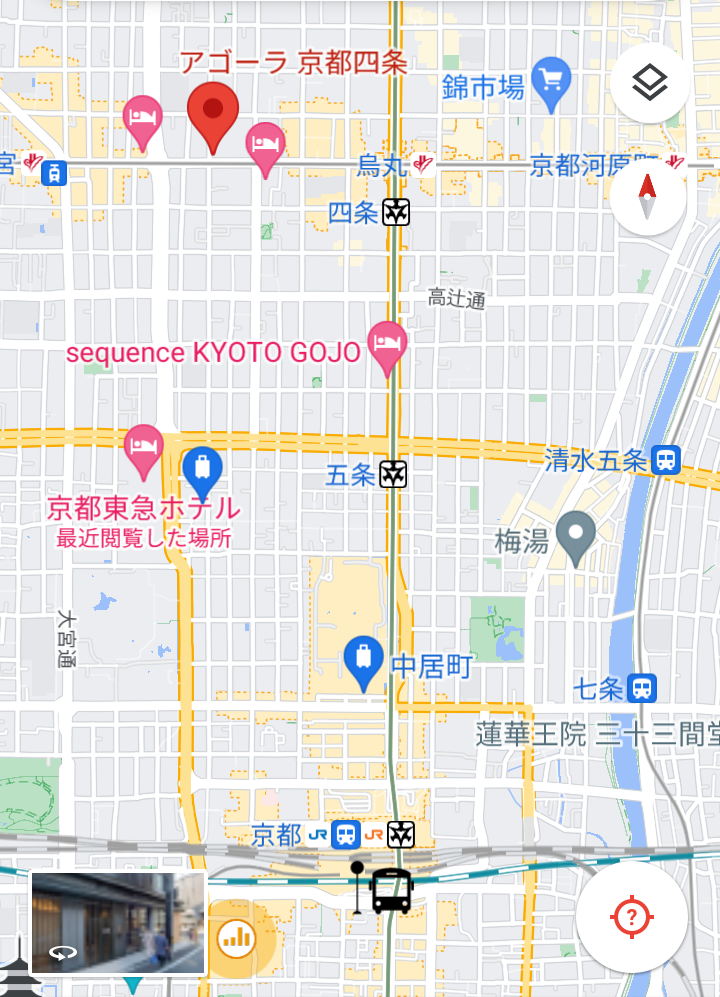Tap the 四条 subway station icon
The height and width of the screenshot is (997, 720).
tap(397, 212)
